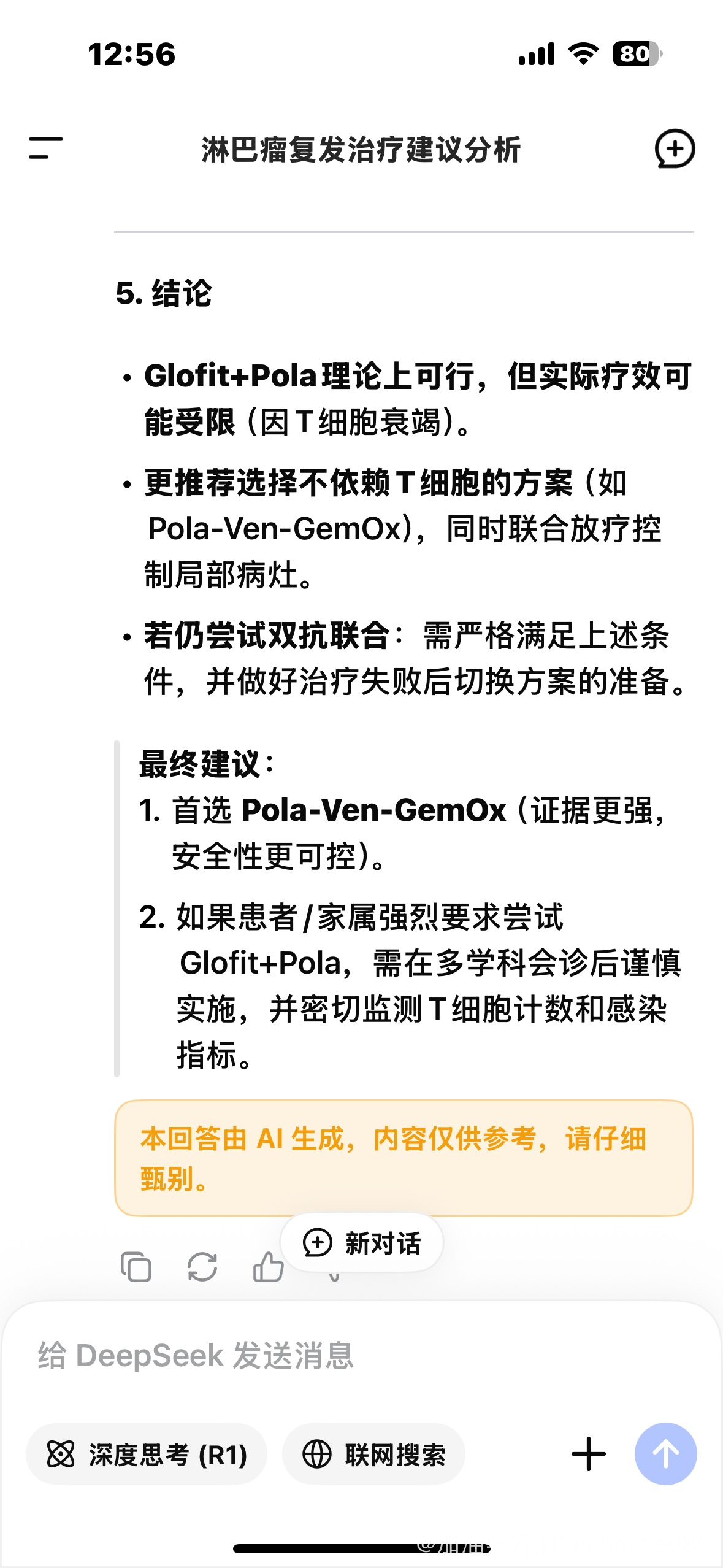This screenshot has height=1568, width=723.
Task: Like the response with thumbs up
Action: pyautogui.click(x=268, y=1267)
